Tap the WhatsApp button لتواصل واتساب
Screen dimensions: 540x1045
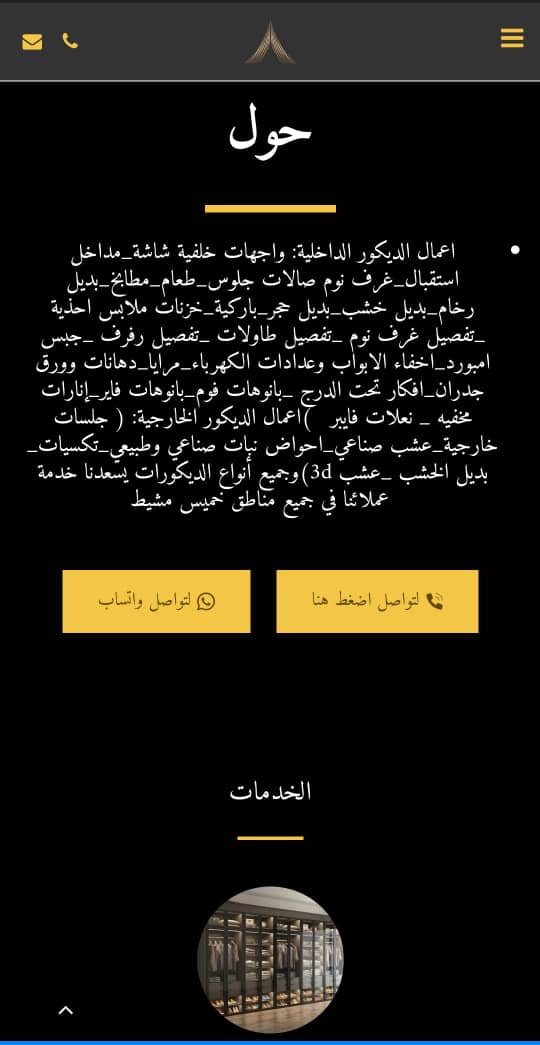point(157,601)
